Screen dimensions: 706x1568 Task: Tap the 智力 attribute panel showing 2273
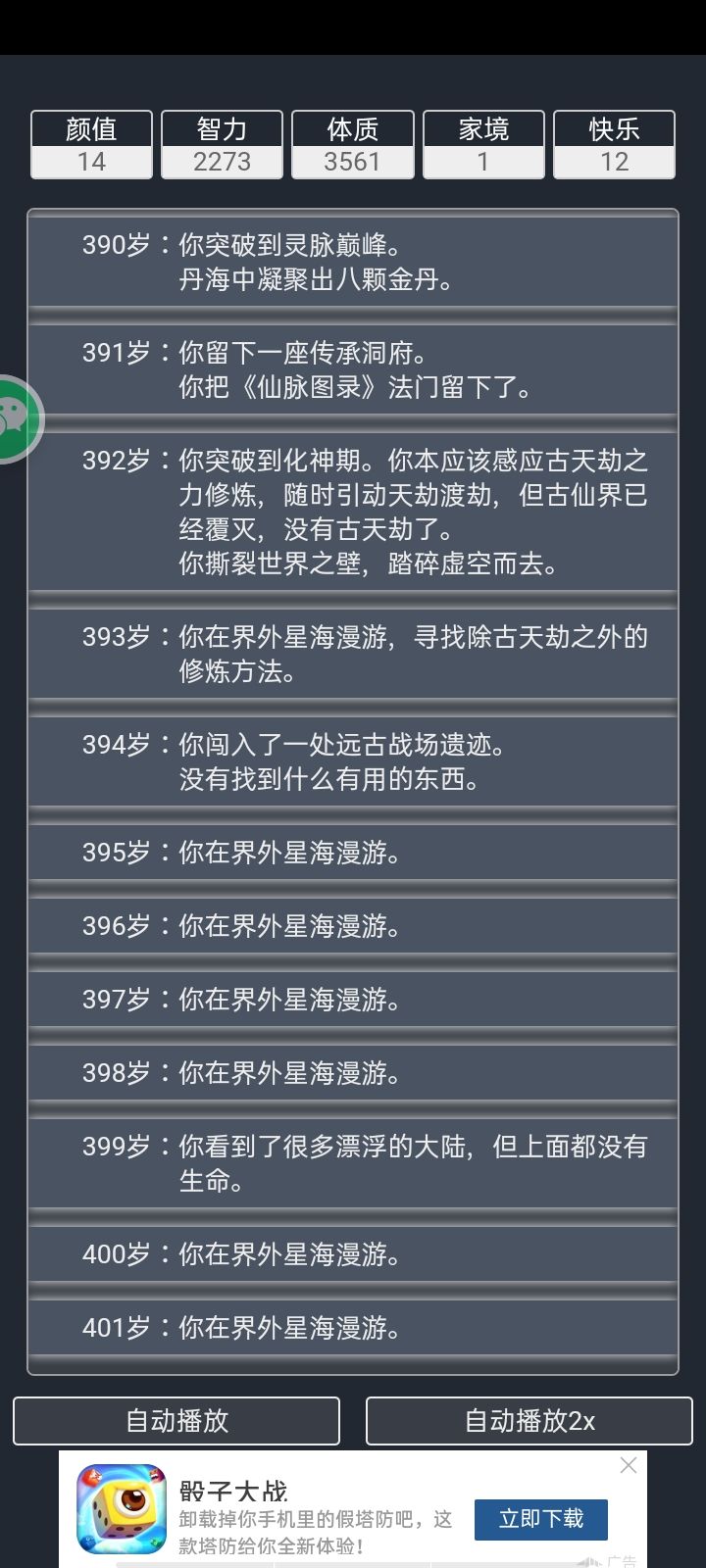click(x=222, y=145)
